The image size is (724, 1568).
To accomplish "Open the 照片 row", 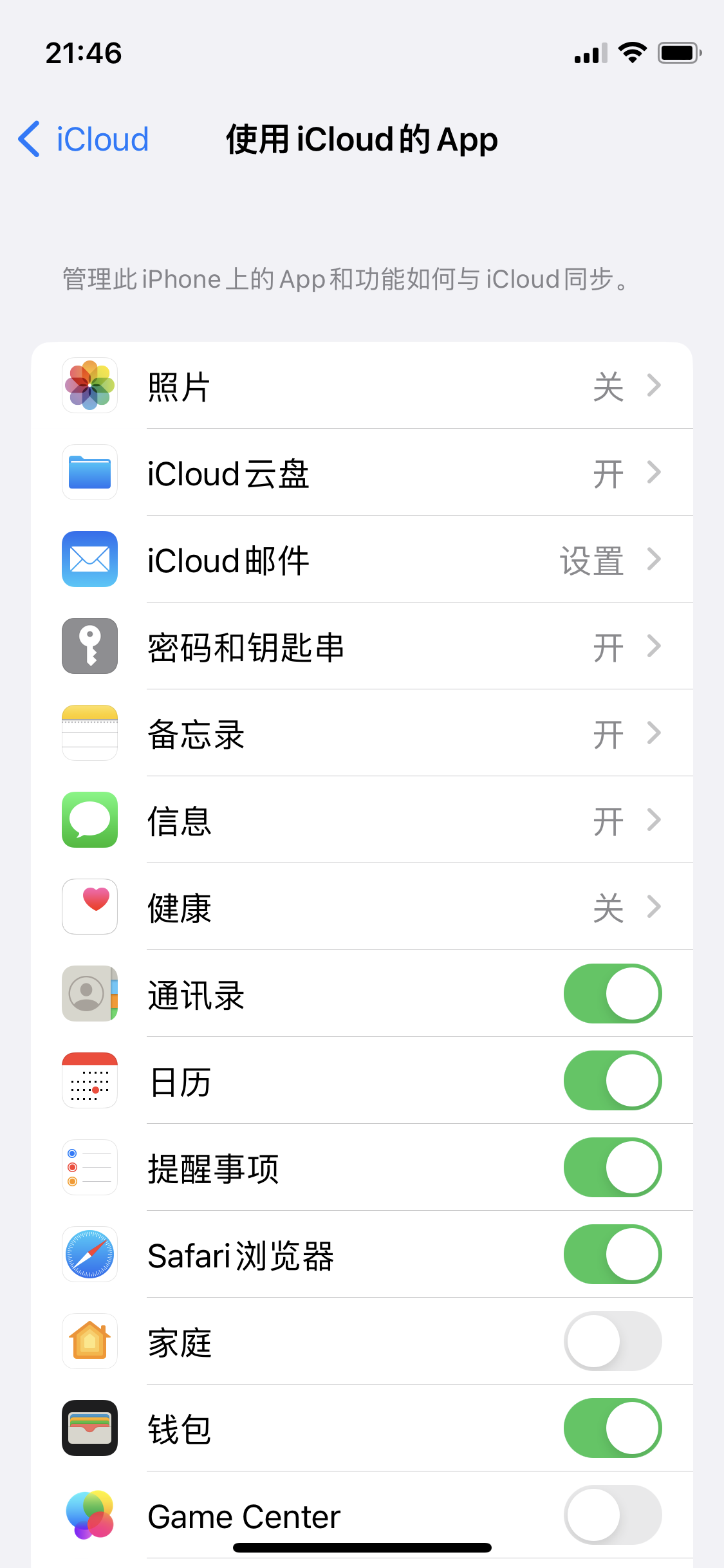I will tap(362, 386).
